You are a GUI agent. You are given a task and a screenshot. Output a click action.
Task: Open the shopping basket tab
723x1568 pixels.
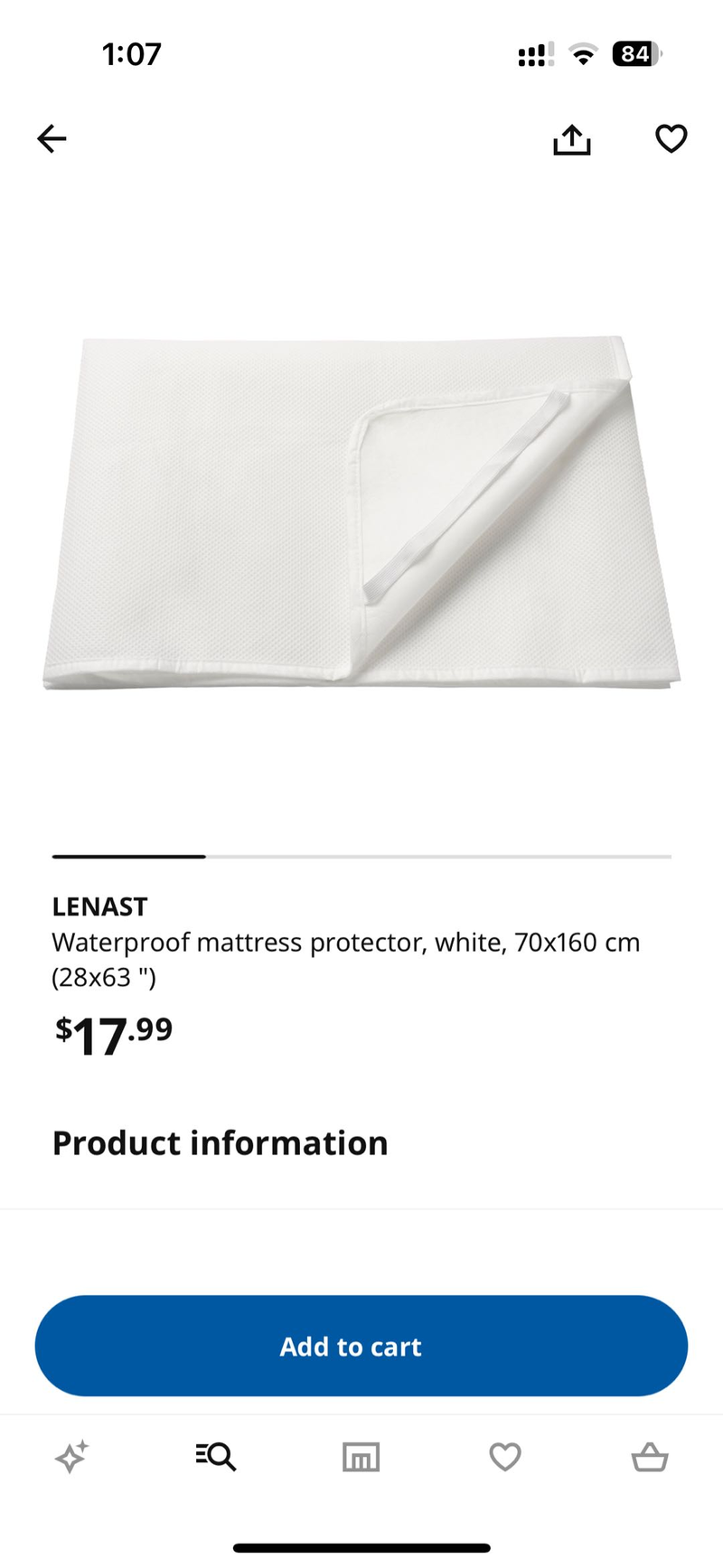649,1456
